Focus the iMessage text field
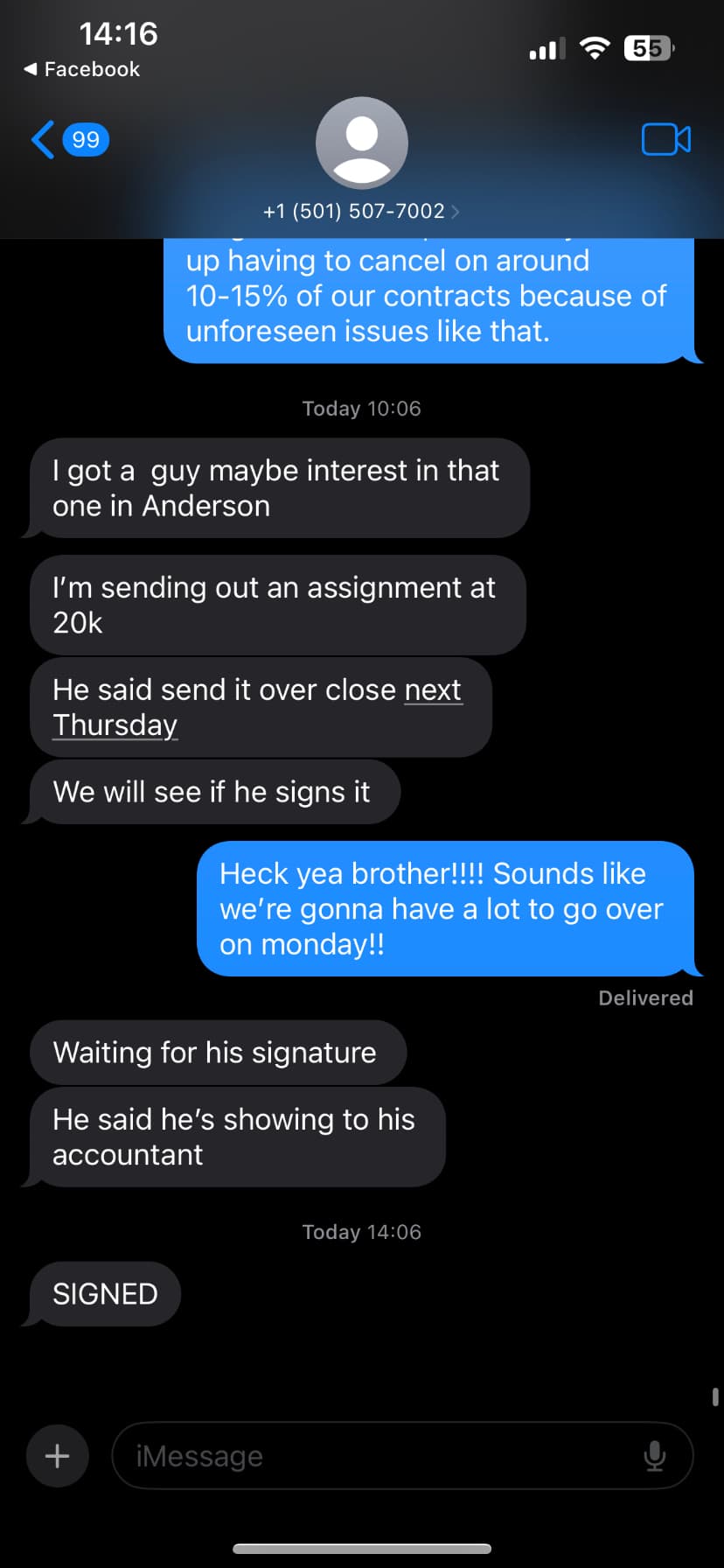 tap(376, 1455)
